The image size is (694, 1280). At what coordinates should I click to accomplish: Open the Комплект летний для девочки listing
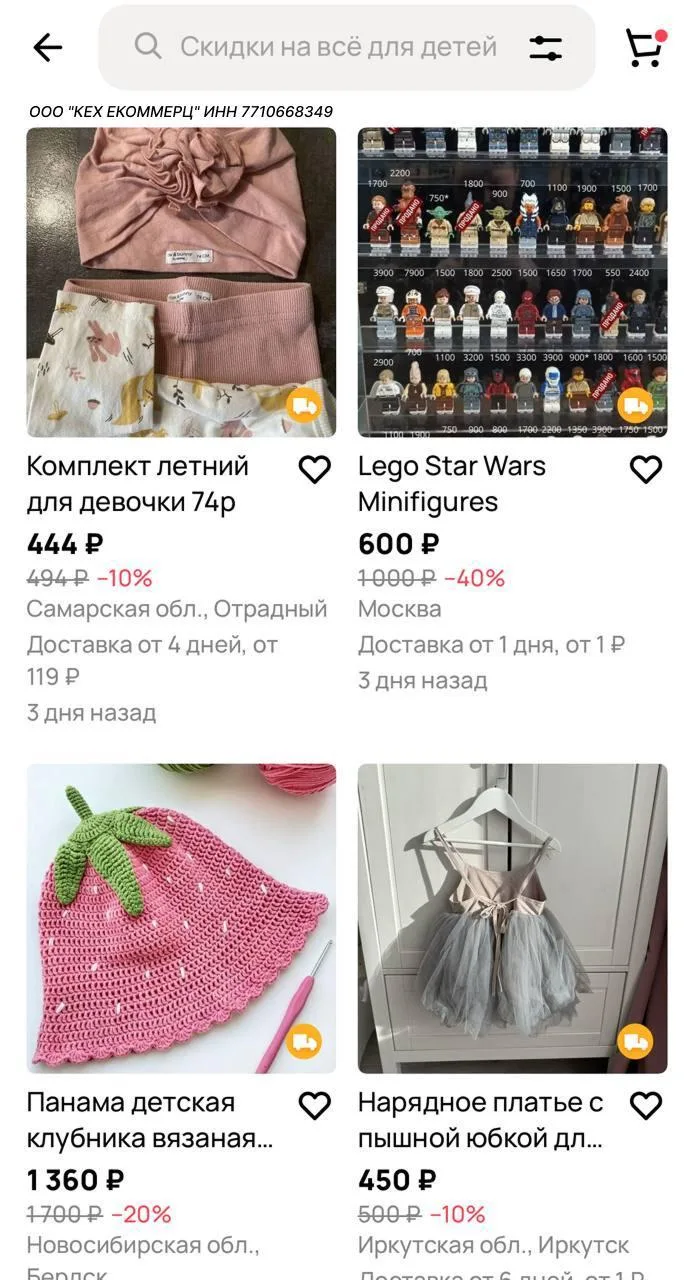coord(181,282)
